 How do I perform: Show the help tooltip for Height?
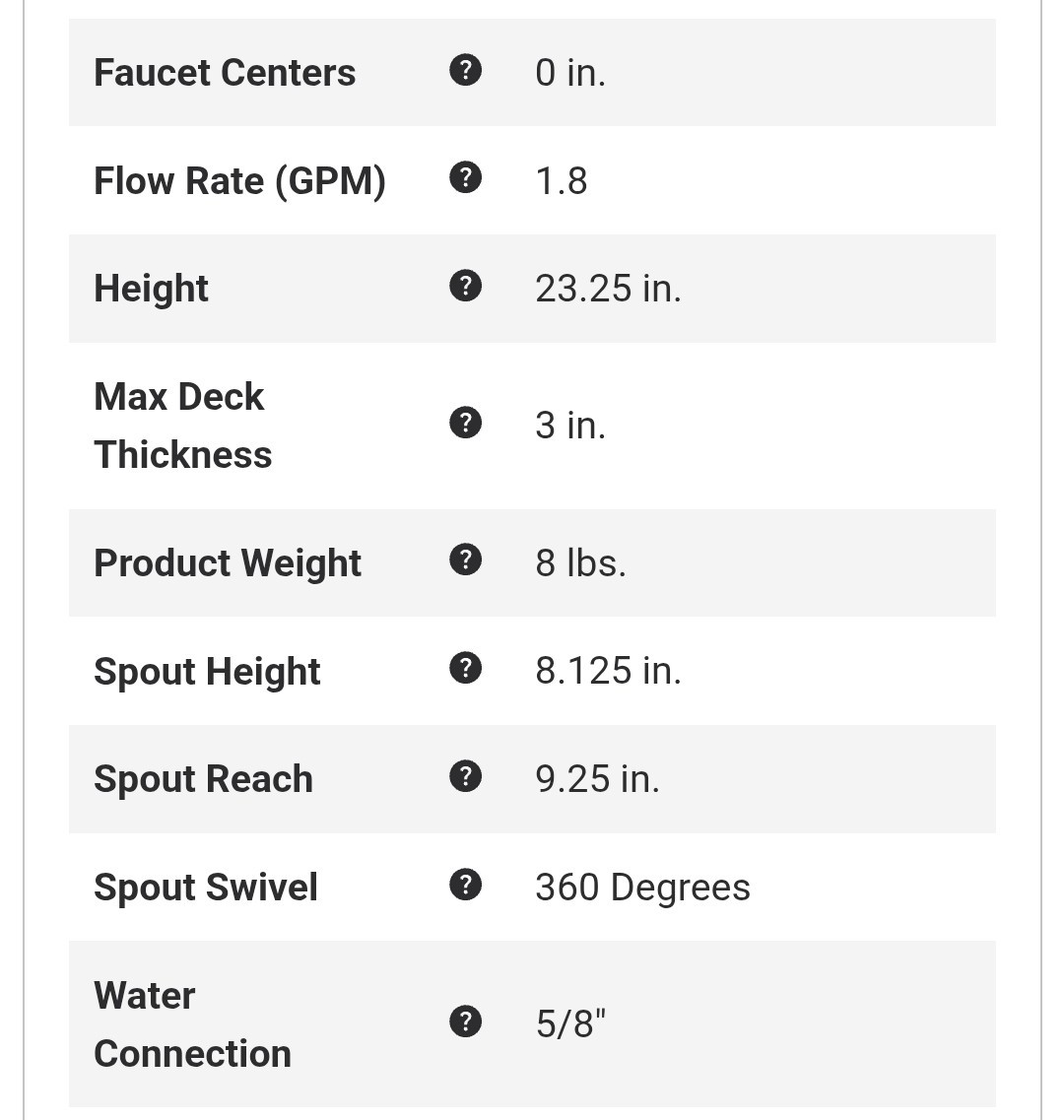click(x=465, y=286)
